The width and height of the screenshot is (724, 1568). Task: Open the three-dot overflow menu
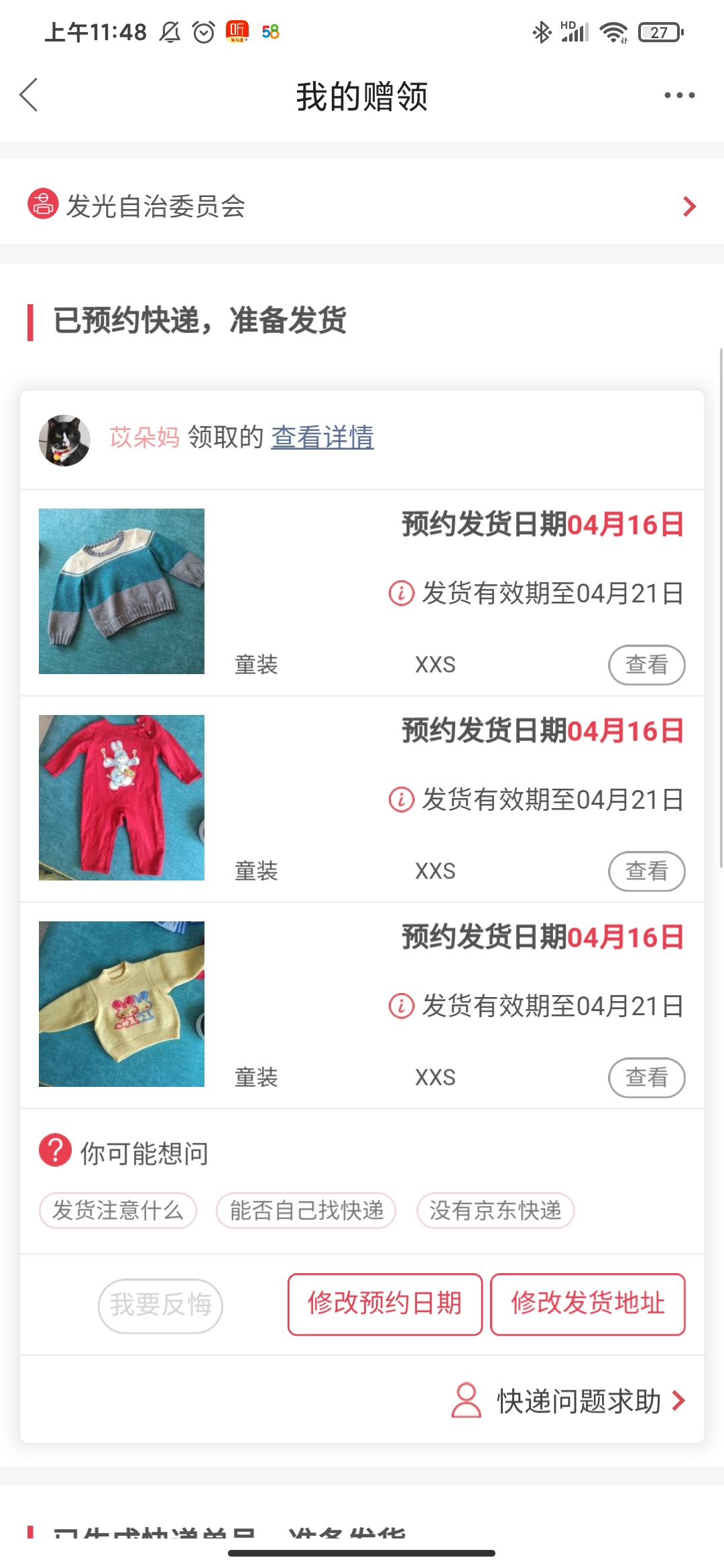click(x=679, y=95)
